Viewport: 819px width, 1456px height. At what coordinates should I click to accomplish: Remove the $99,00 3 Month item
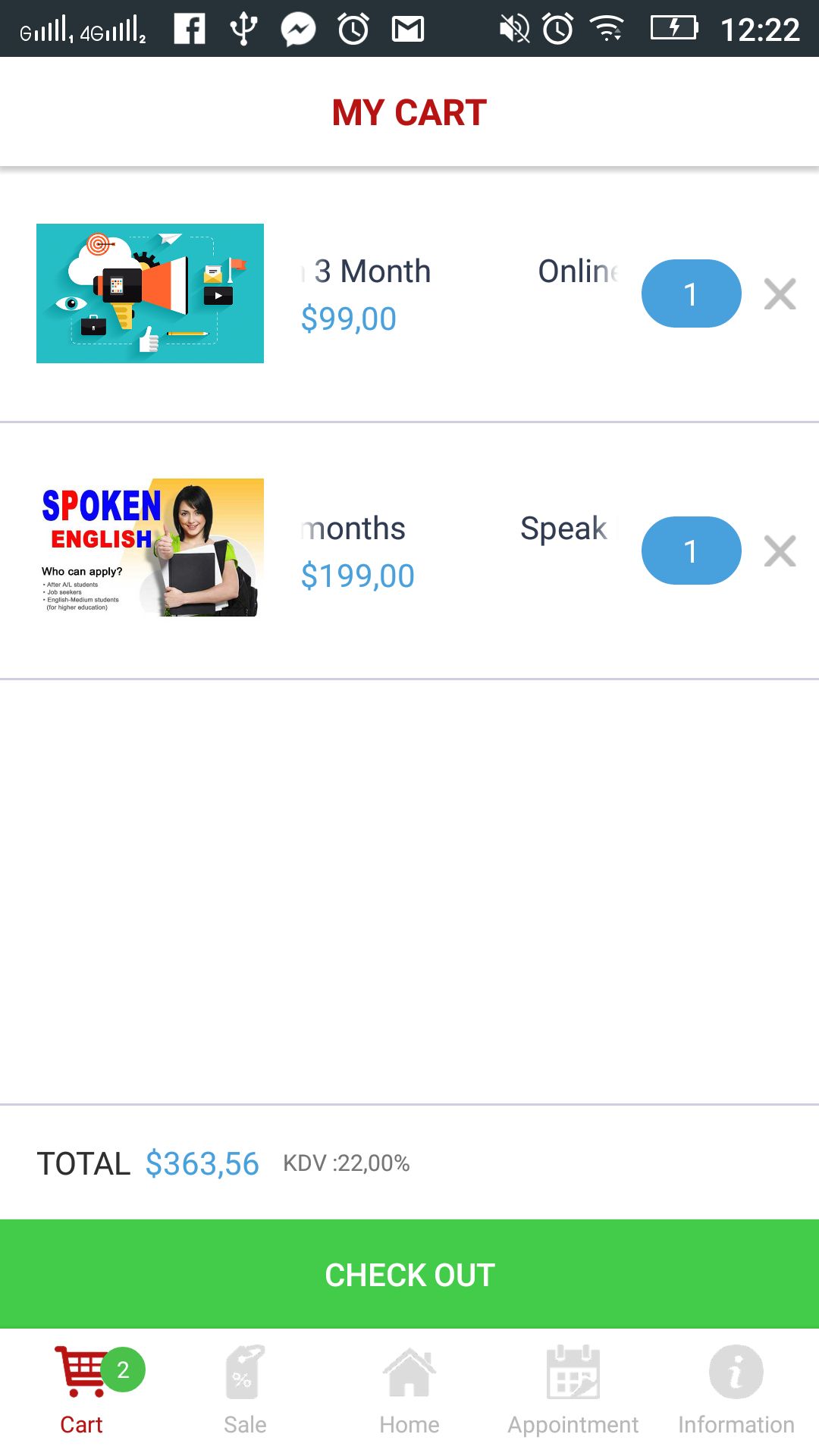pyautogui.click(x=780, y=294)
